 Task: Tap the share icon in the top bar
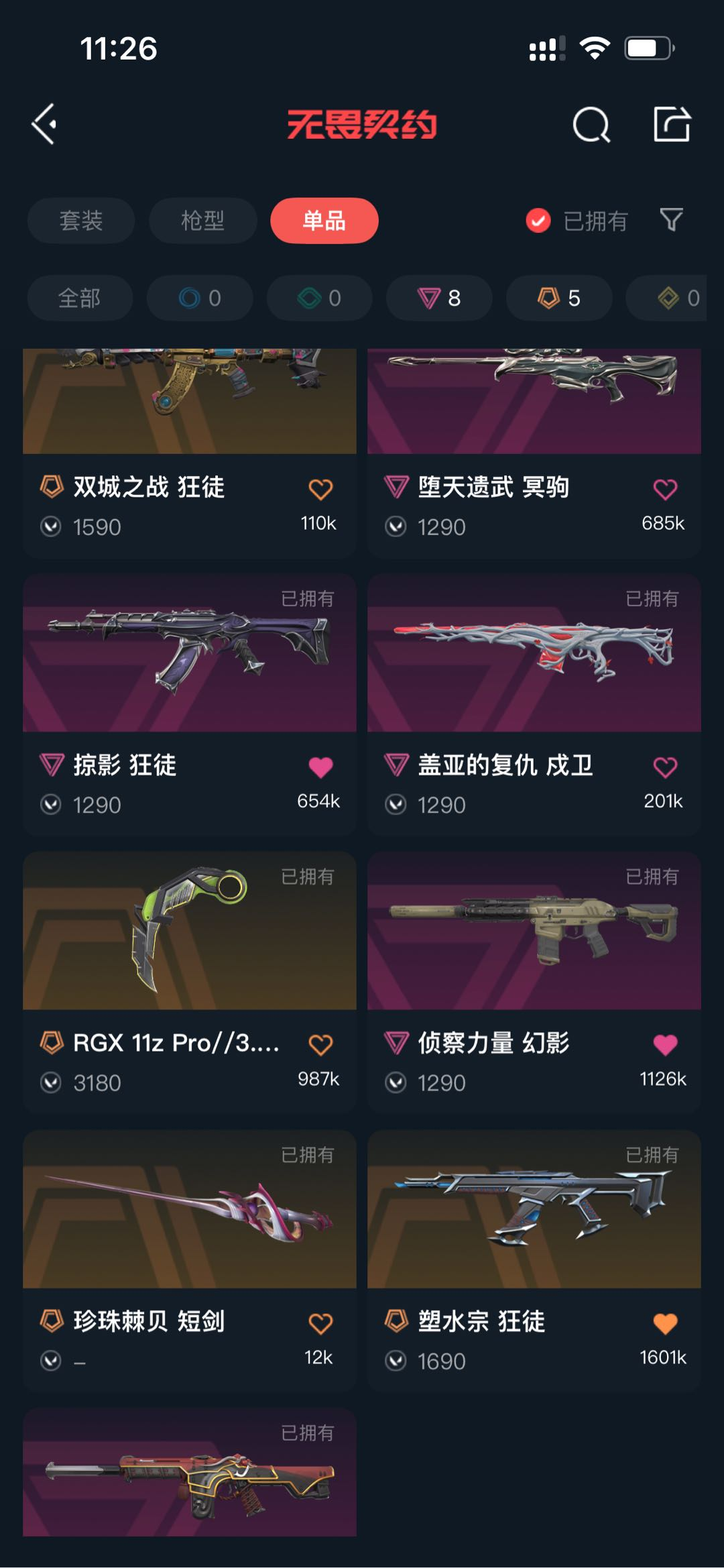(673, 125)
